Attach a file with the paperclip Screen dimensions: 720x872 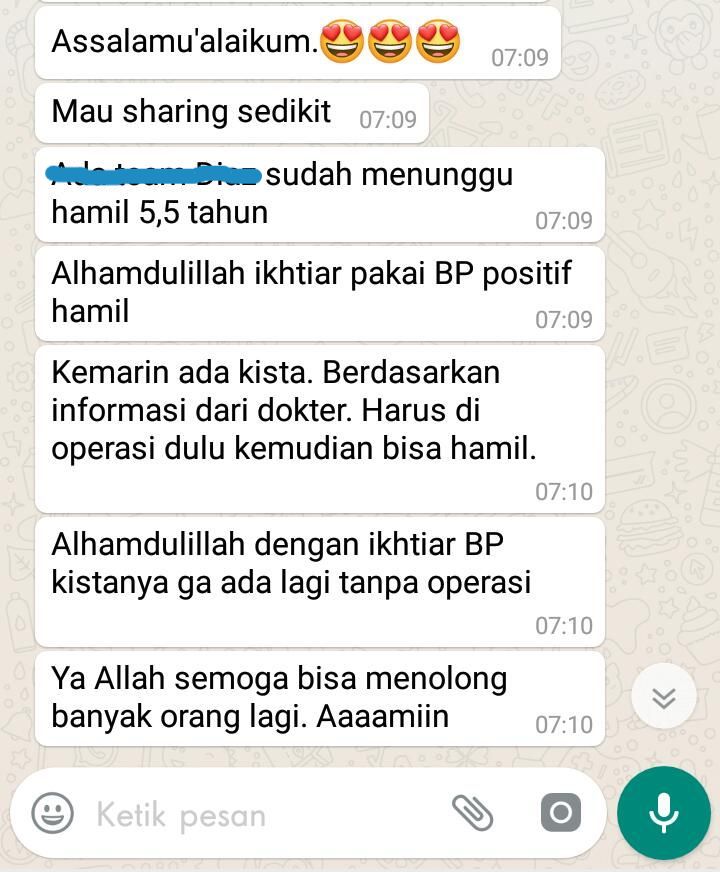473,813
